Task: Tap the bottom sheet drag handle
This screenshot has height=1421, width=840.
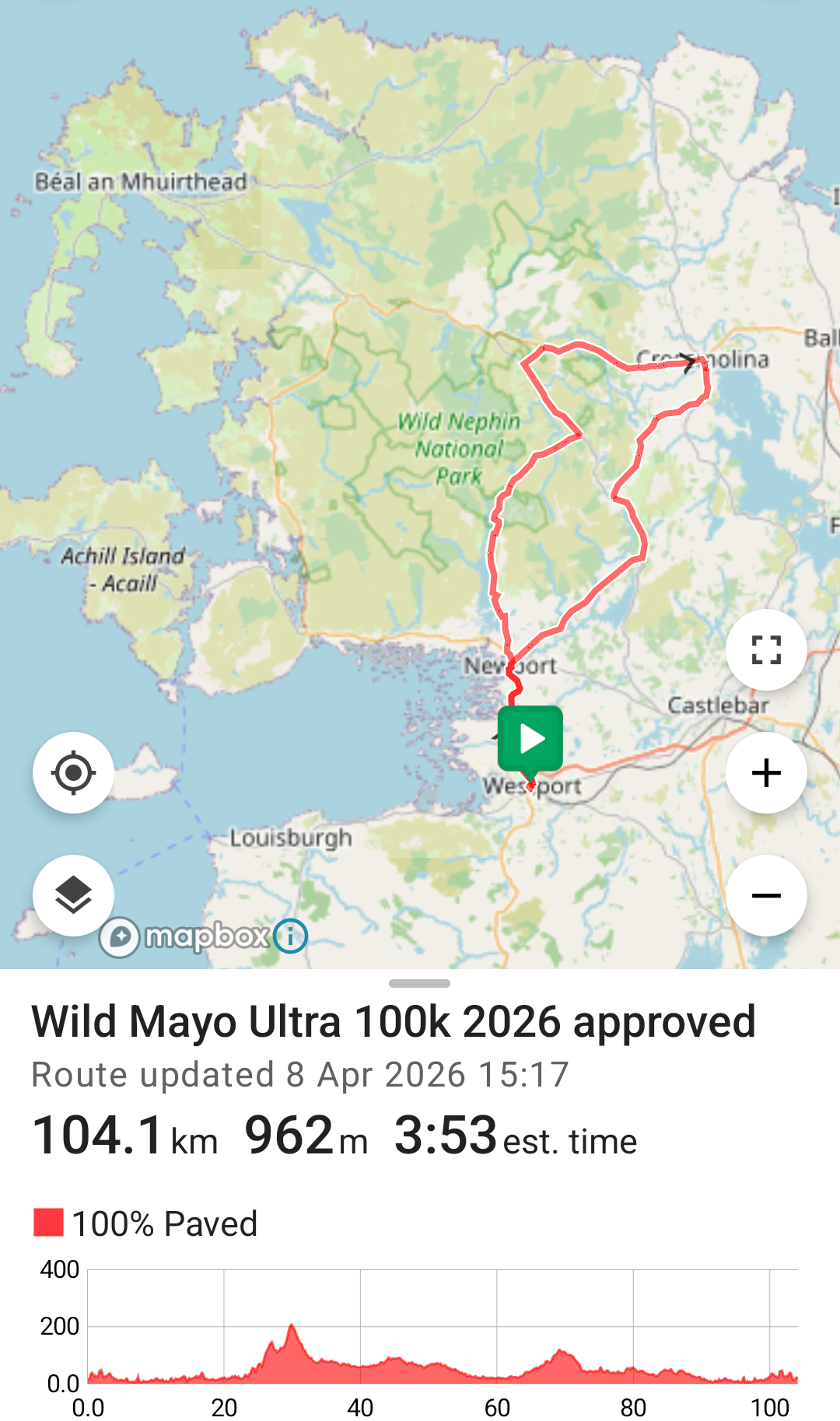Action: click(419, 984)
